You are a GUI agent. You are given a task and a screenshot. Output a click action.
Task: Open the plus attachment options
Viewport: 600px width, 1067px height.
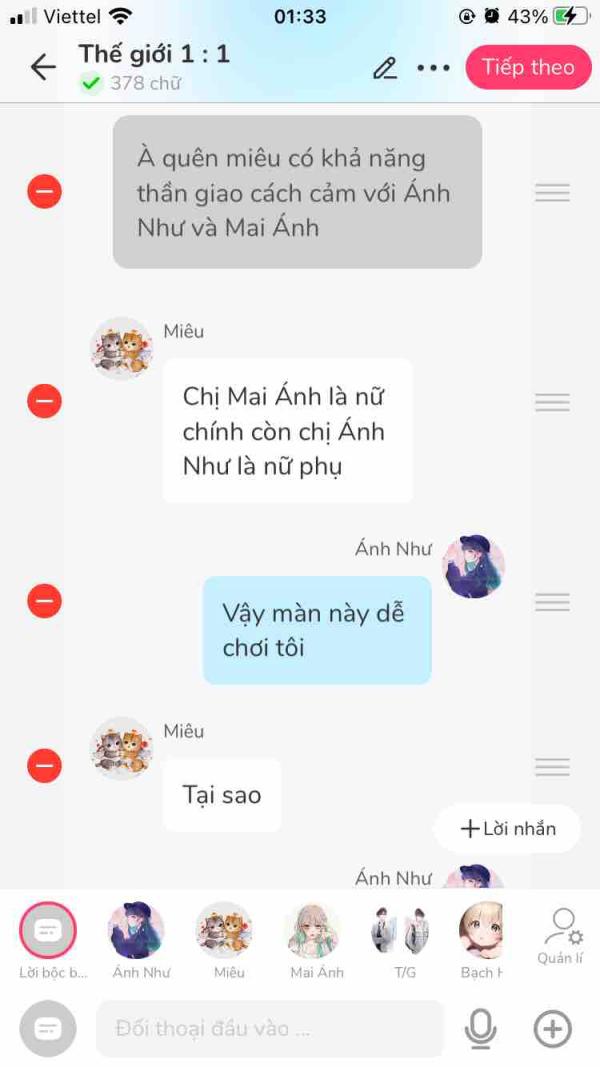pos(552,1028)
